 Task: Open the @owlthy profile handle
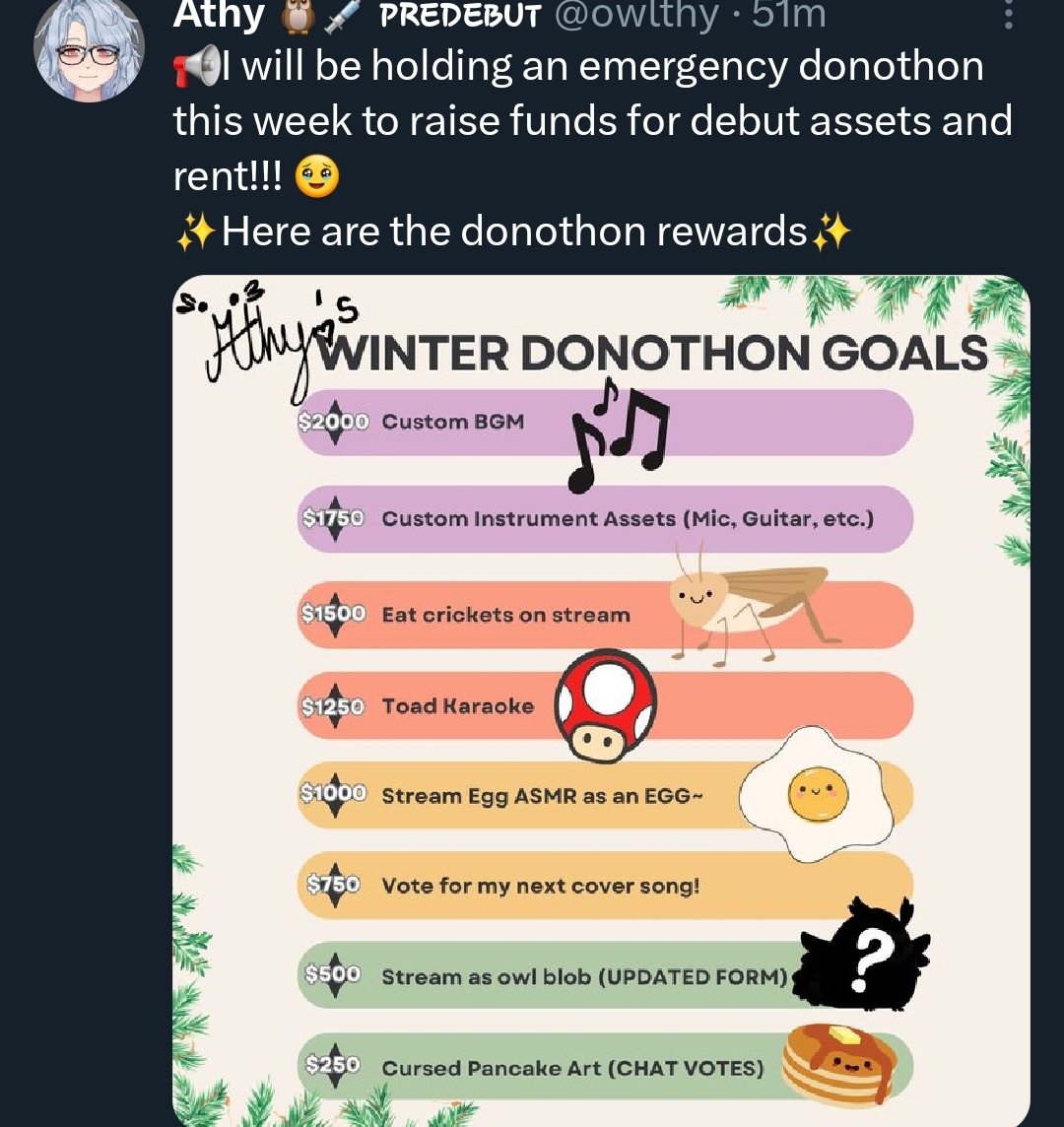pyautogui.click(x=641, y=14)
